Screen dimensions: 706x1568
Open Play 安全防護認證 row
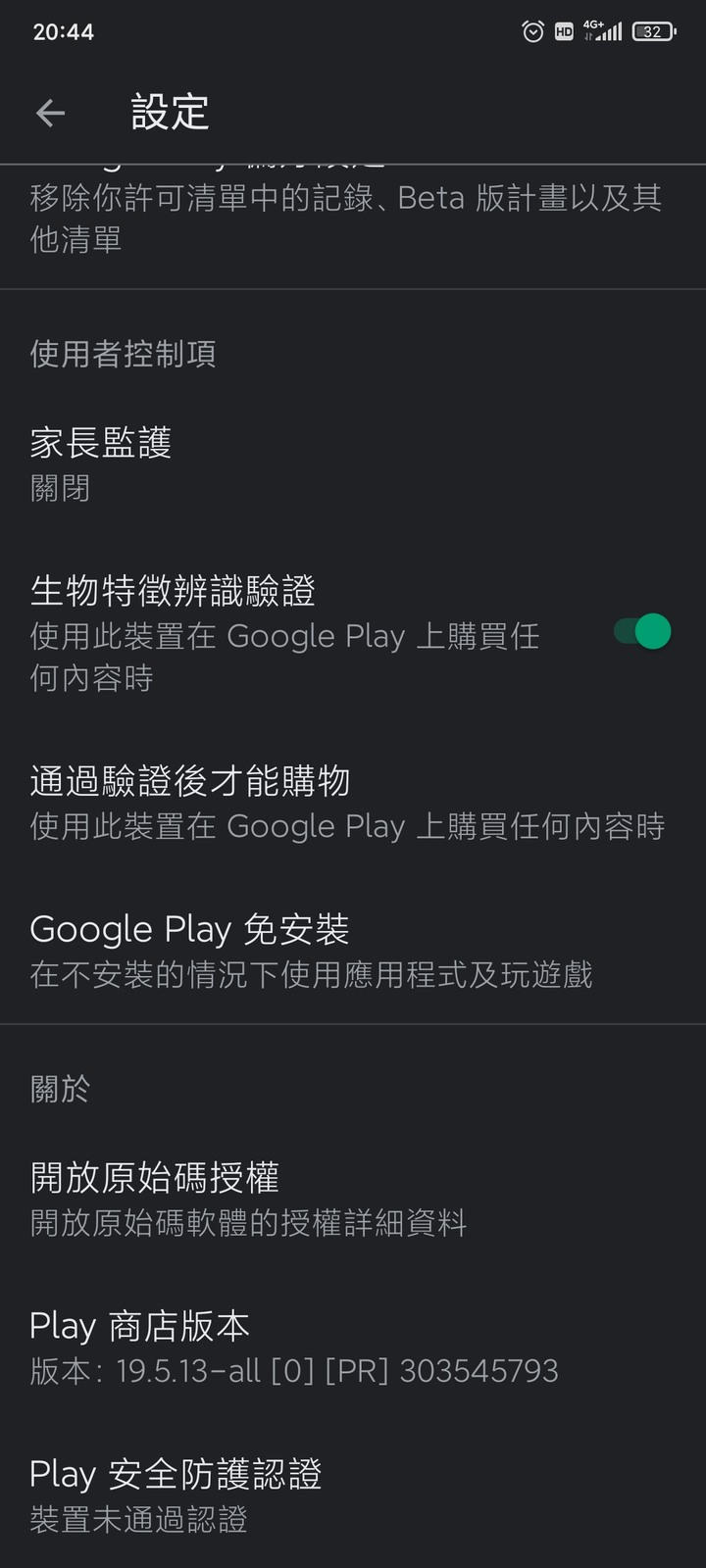point(353,1494)
